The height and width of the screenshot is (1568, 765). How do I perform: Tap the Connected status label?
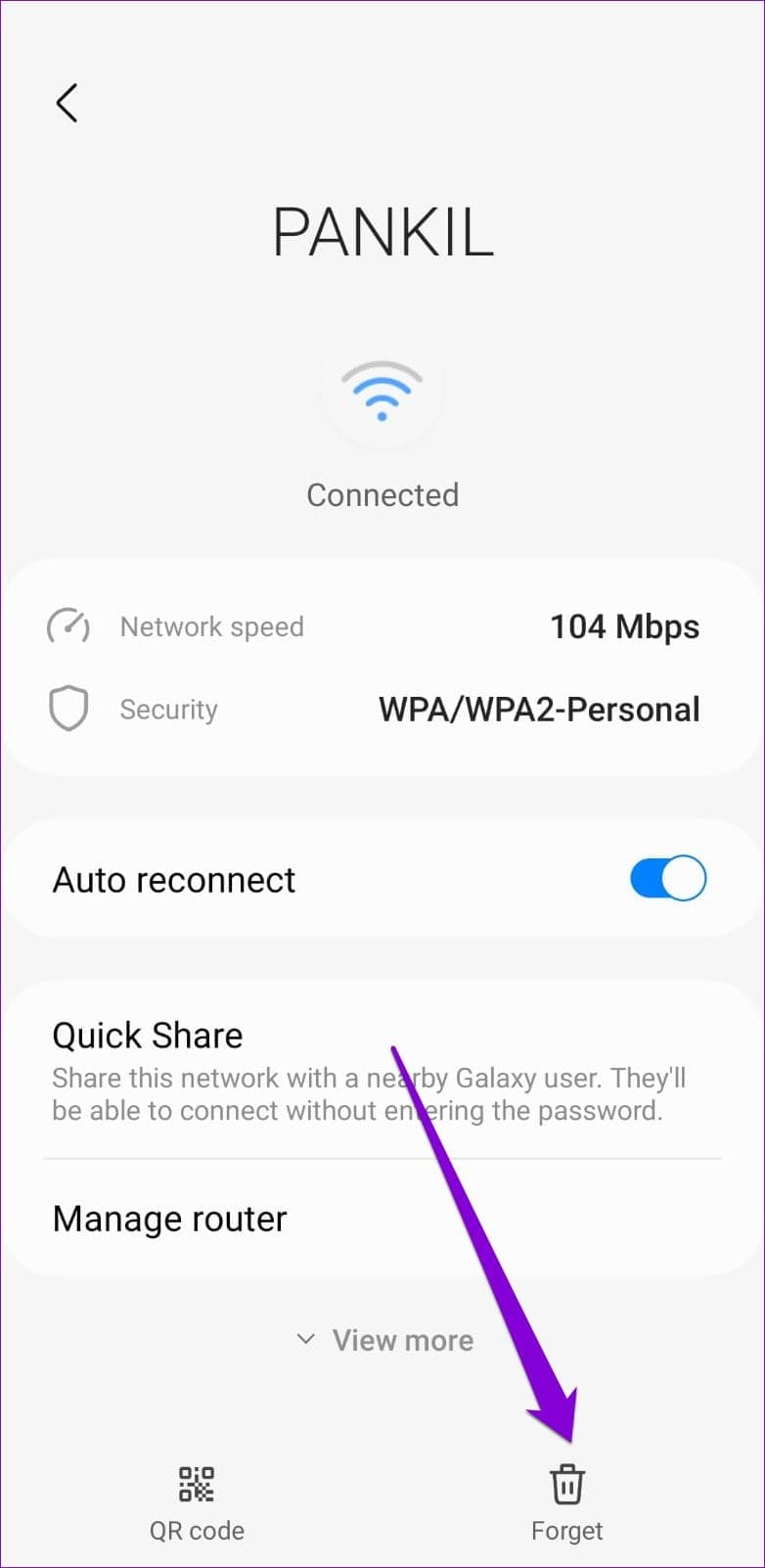pos(382,494)
